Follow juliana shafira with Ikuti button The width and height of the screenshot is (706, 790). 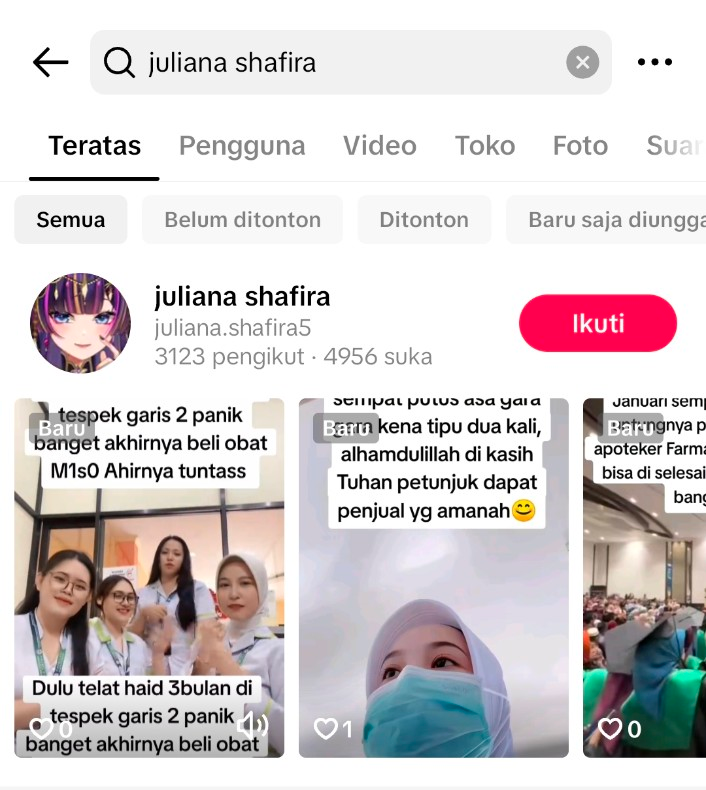598,323
